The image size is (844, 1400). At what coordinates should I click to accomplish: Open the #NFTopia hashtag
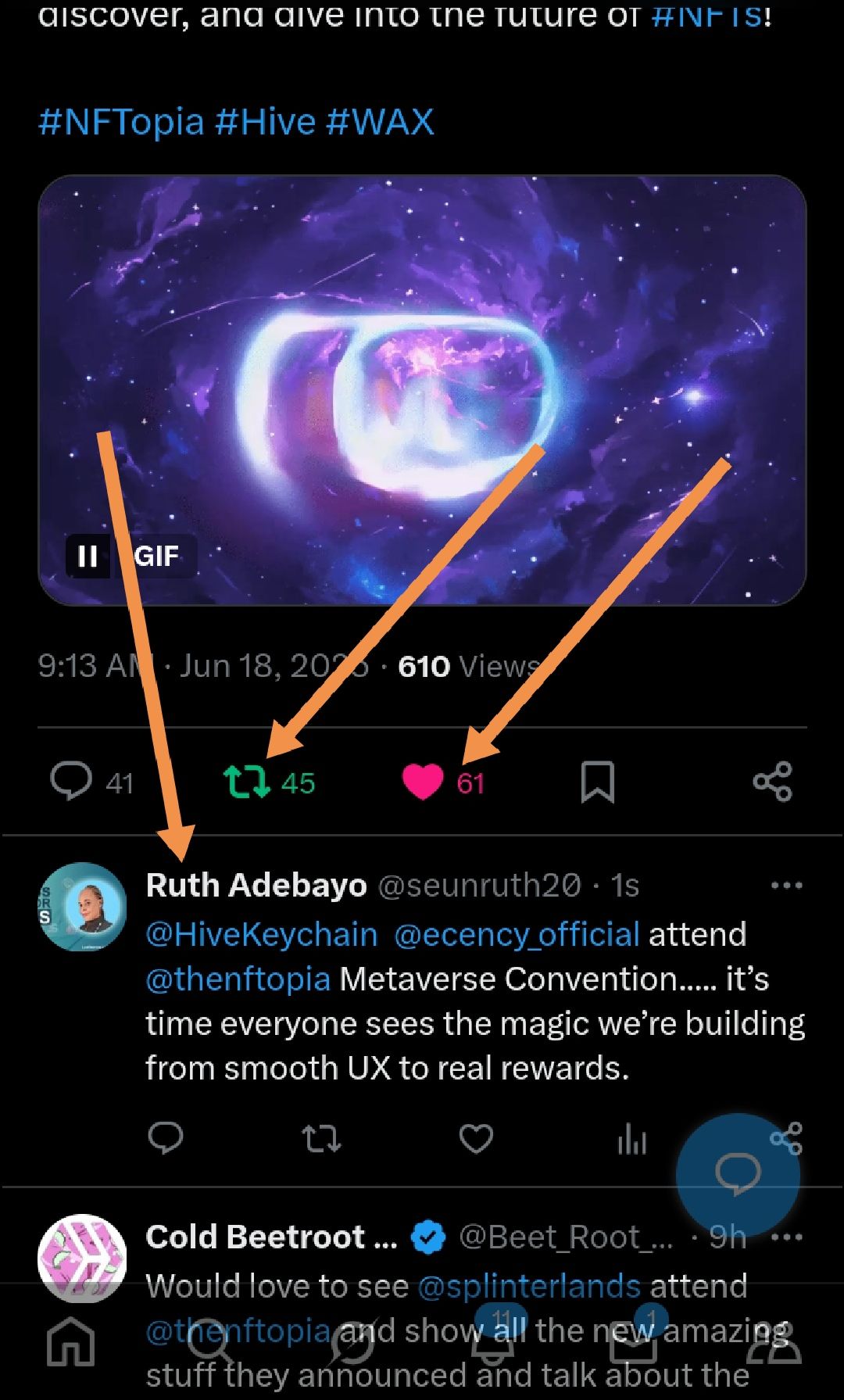tap(121, 122)
